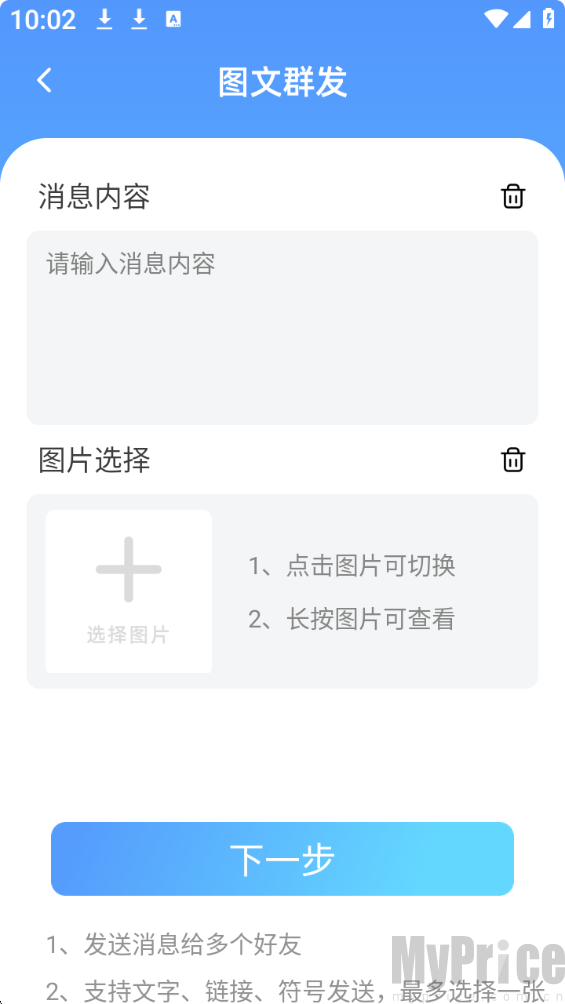This screenshot has width=565, height=1004.
Task: Clear message content with its trash icon
Action: coord(513,196)
